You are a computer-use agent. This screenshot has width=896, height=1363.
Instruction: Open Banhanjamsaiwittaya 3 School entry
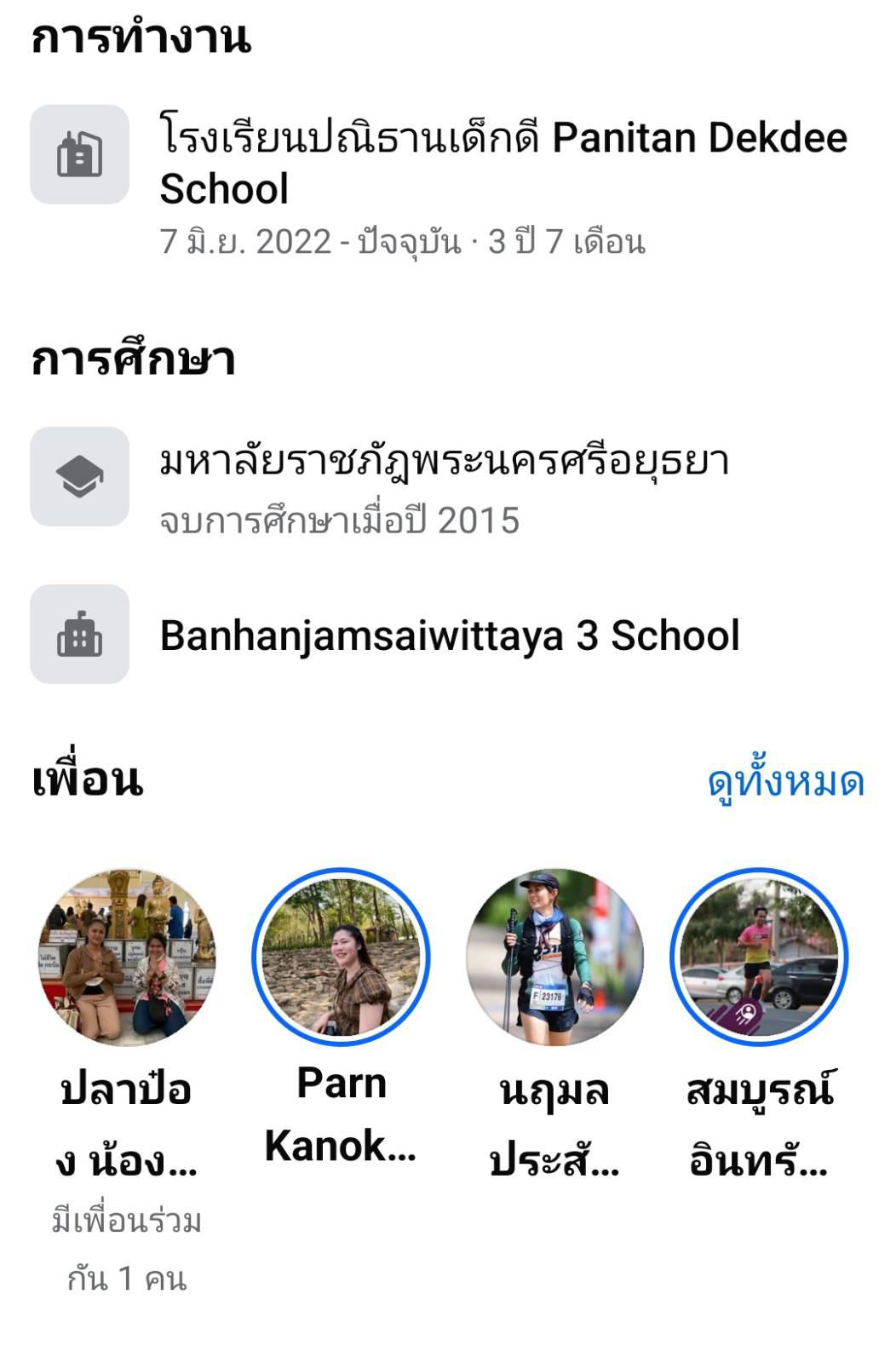(x=449, y=635)
